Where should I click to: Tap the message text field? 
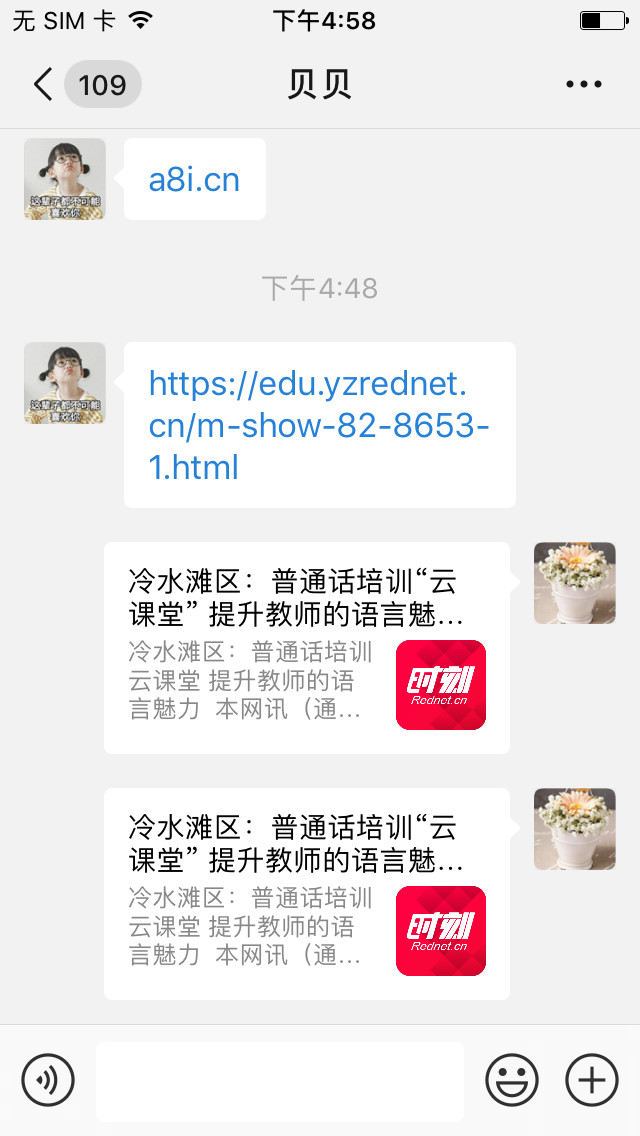pyautogui.click(x=280, y=1081)
